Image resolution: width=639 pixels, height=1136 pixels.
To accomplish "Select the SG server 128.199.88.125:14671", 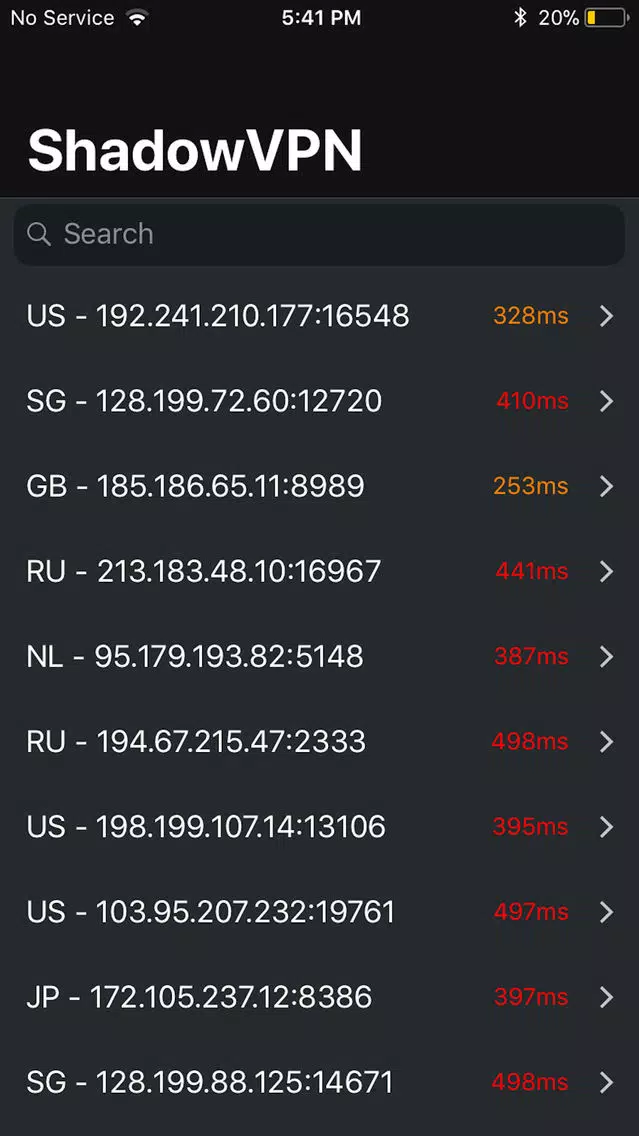I will point(320,1082).
